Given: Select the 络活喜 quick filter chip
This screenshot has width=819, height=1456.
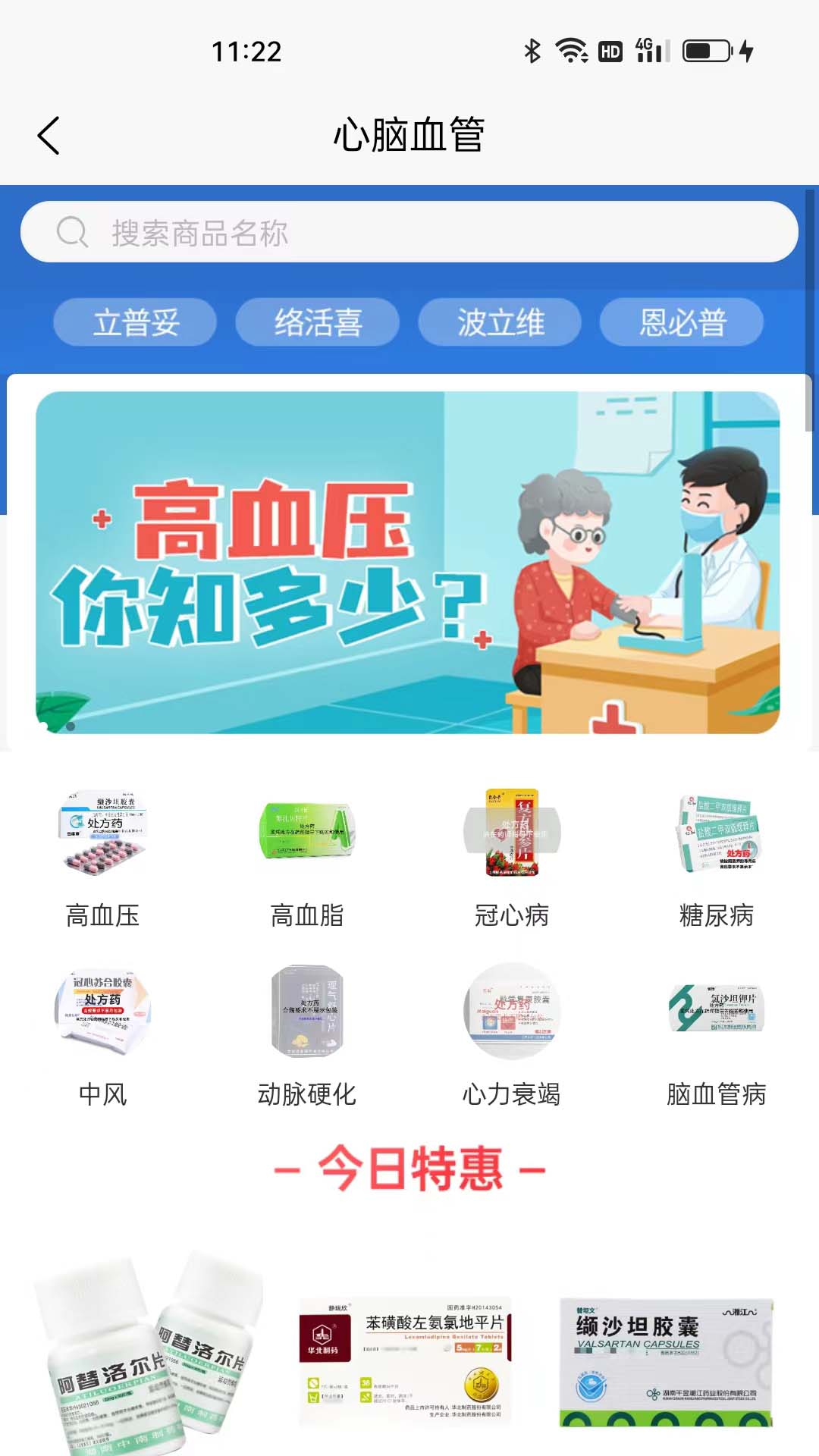Looking at the screenshot, I should 318,322.
